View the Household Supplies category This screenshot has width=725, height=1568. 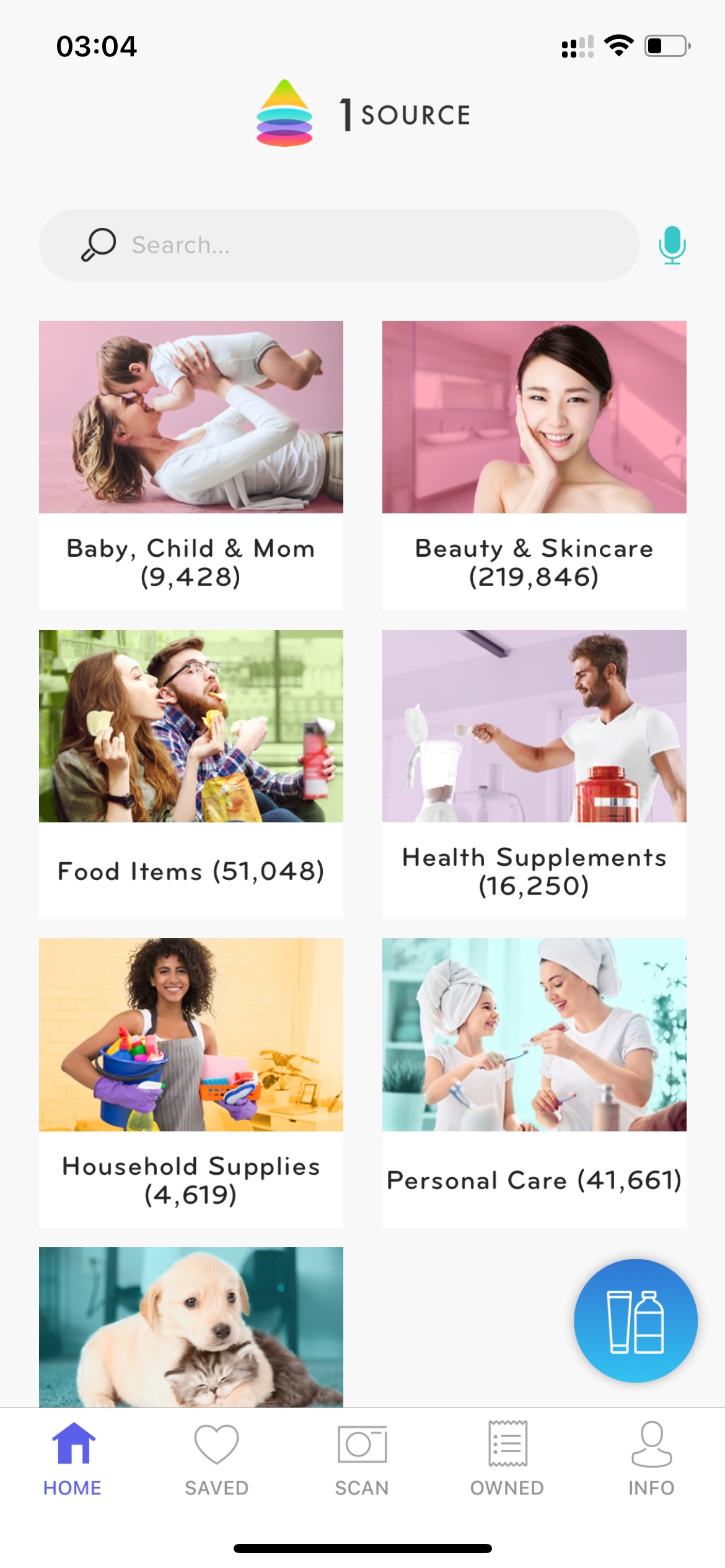tap(191, 1083)
